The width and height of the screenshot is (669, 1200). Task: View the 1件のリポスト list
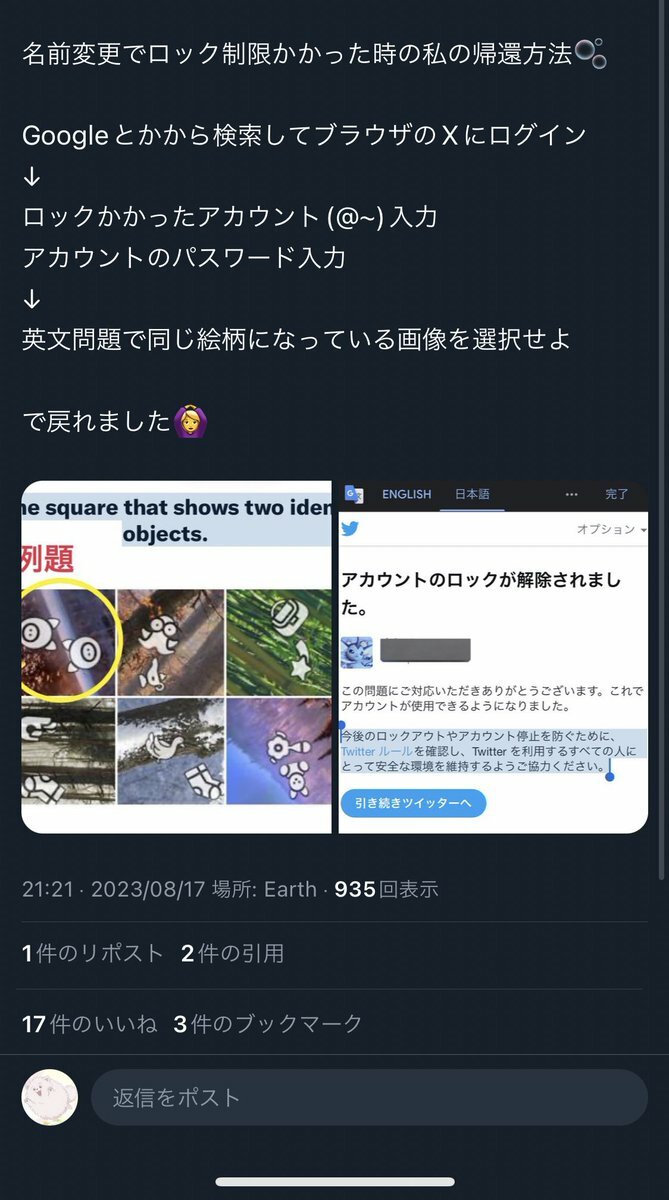[92, 954]
